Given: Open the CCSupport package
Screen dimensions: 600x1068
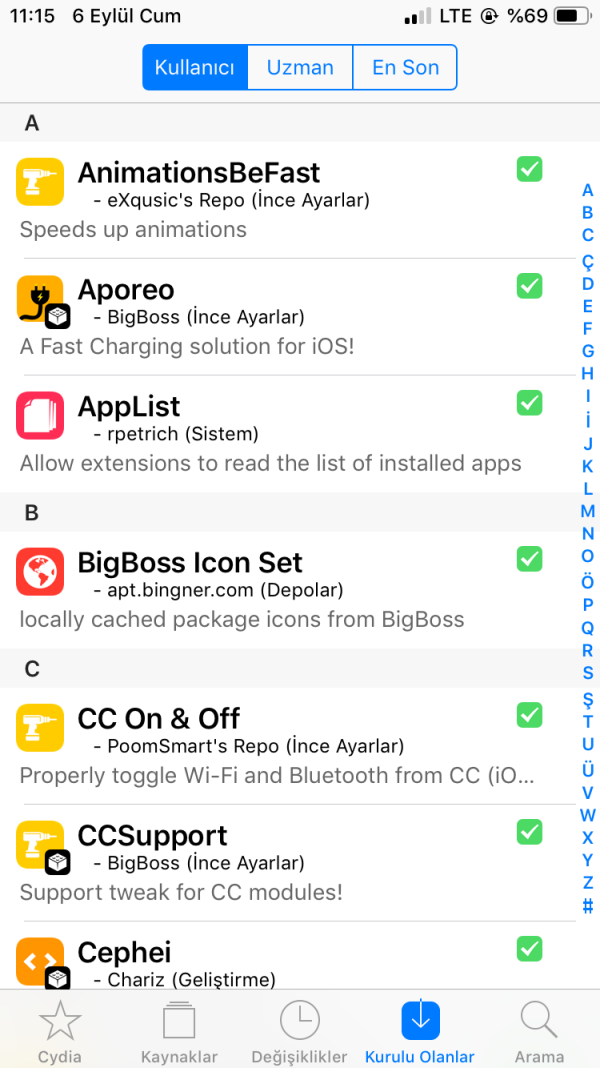Looking at the screenshot, I should click(280, 862).
